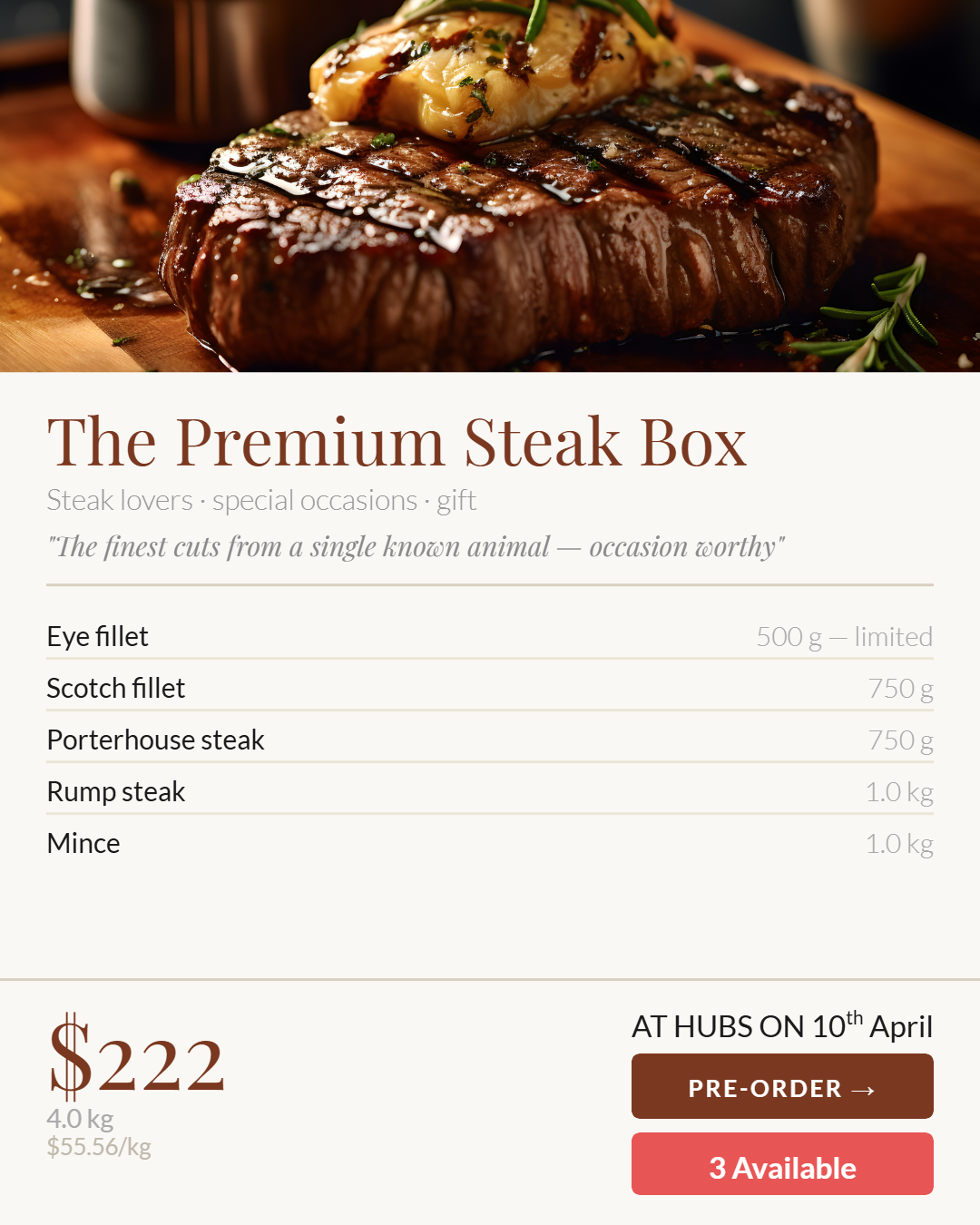
Task: Click the arrow icon inside PRE-ORDER button
Action: coord(863,1087)
